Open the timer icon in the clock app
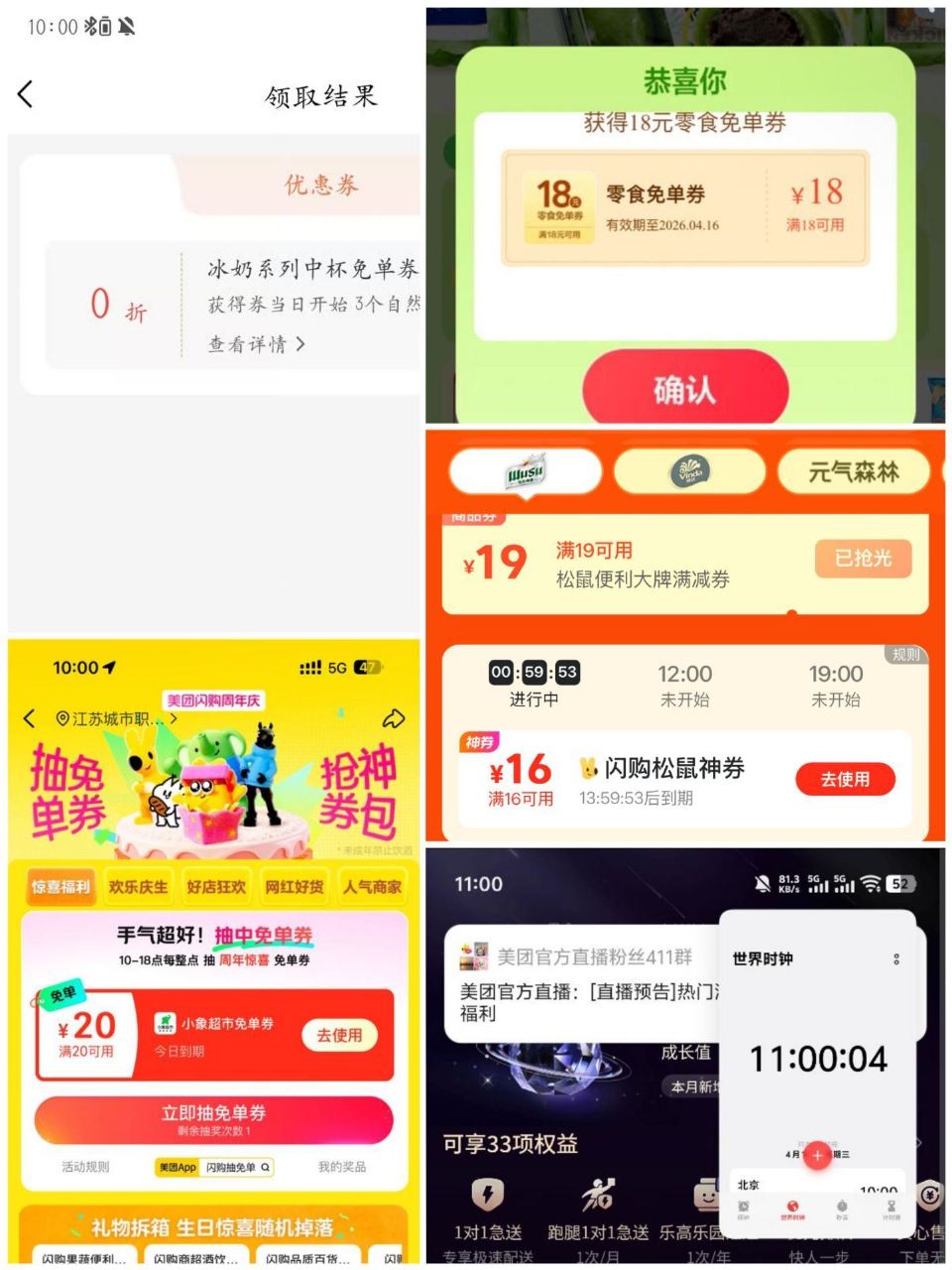The width and height of the screenshot is (952, 1270). pyautogui.click(x=891, y=1205)
